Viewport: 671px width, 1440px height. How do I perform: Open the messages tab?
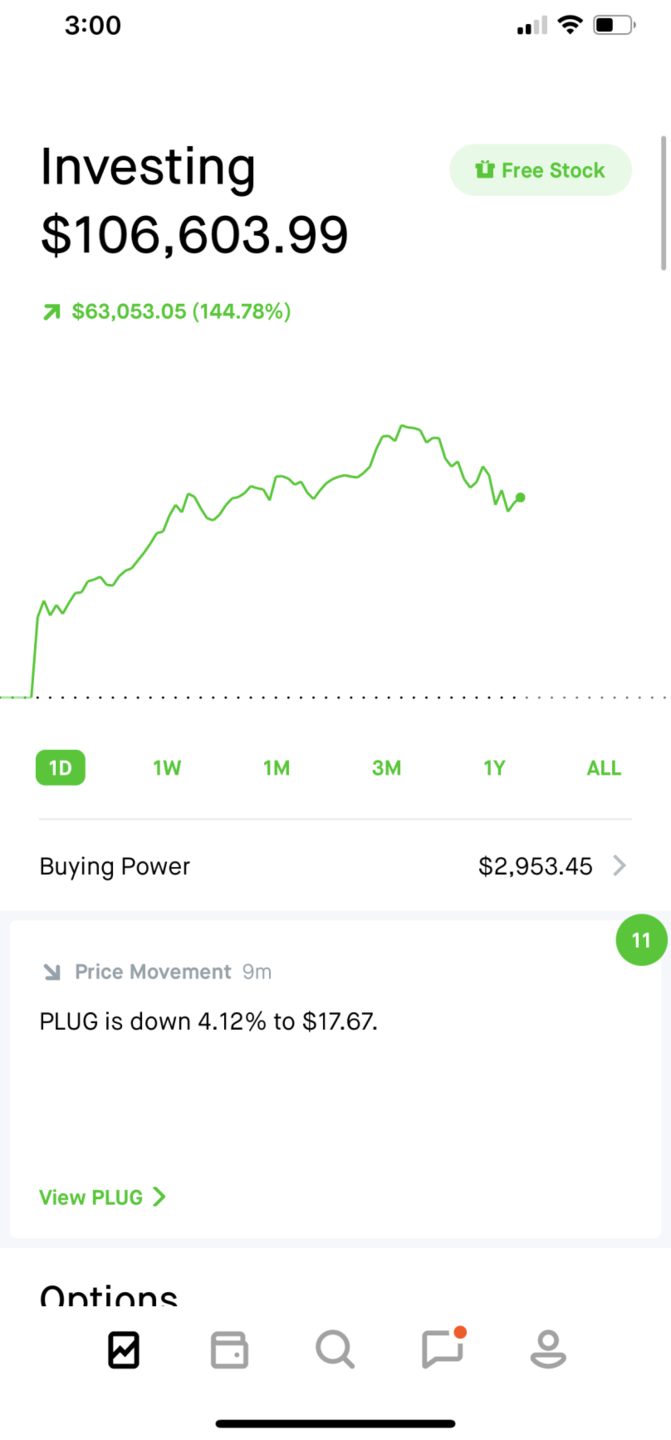pyautogui.click(x=442, y=1351)
